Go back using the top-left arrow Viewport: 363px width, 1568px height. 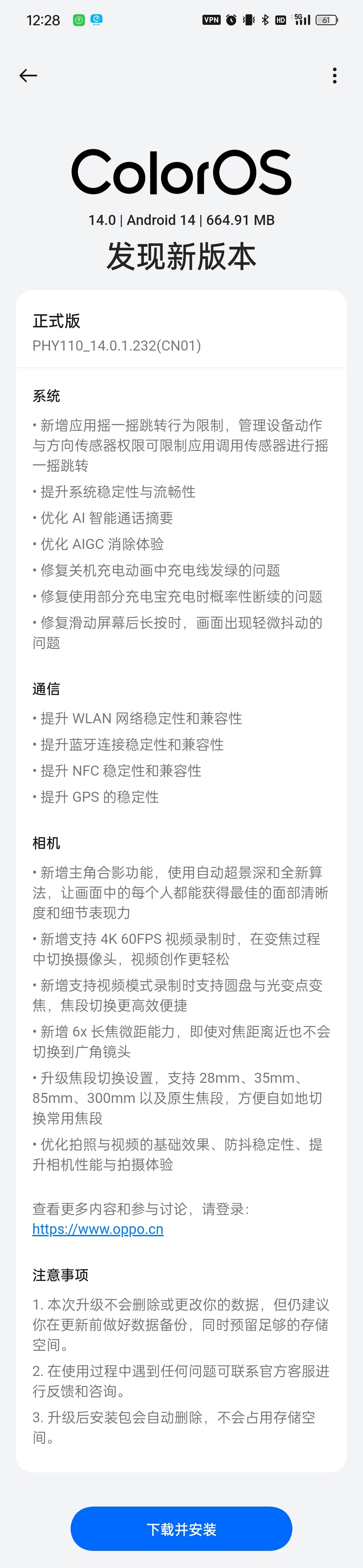point(28,76)
